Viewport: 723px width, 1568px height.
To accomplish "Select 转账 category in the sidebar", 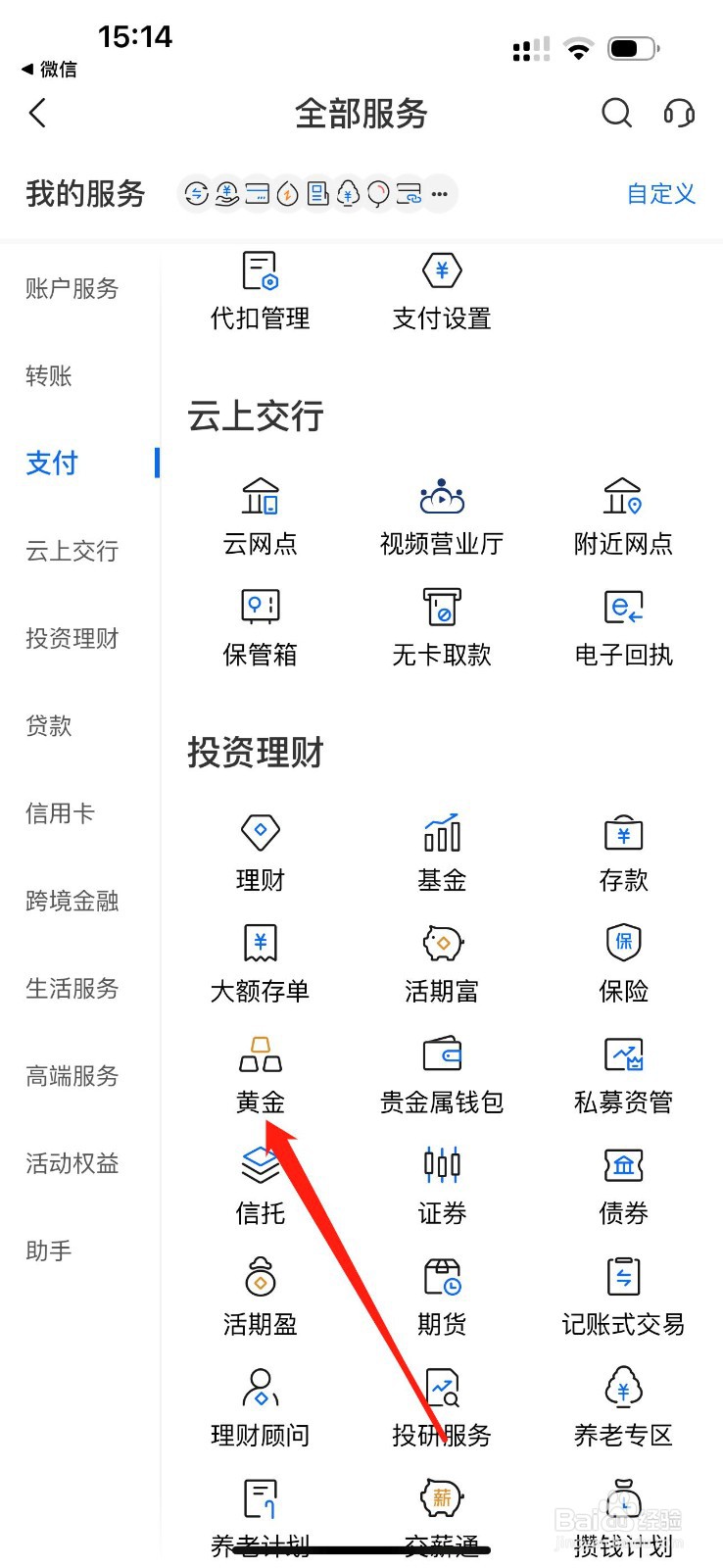I will click(49, 375).
